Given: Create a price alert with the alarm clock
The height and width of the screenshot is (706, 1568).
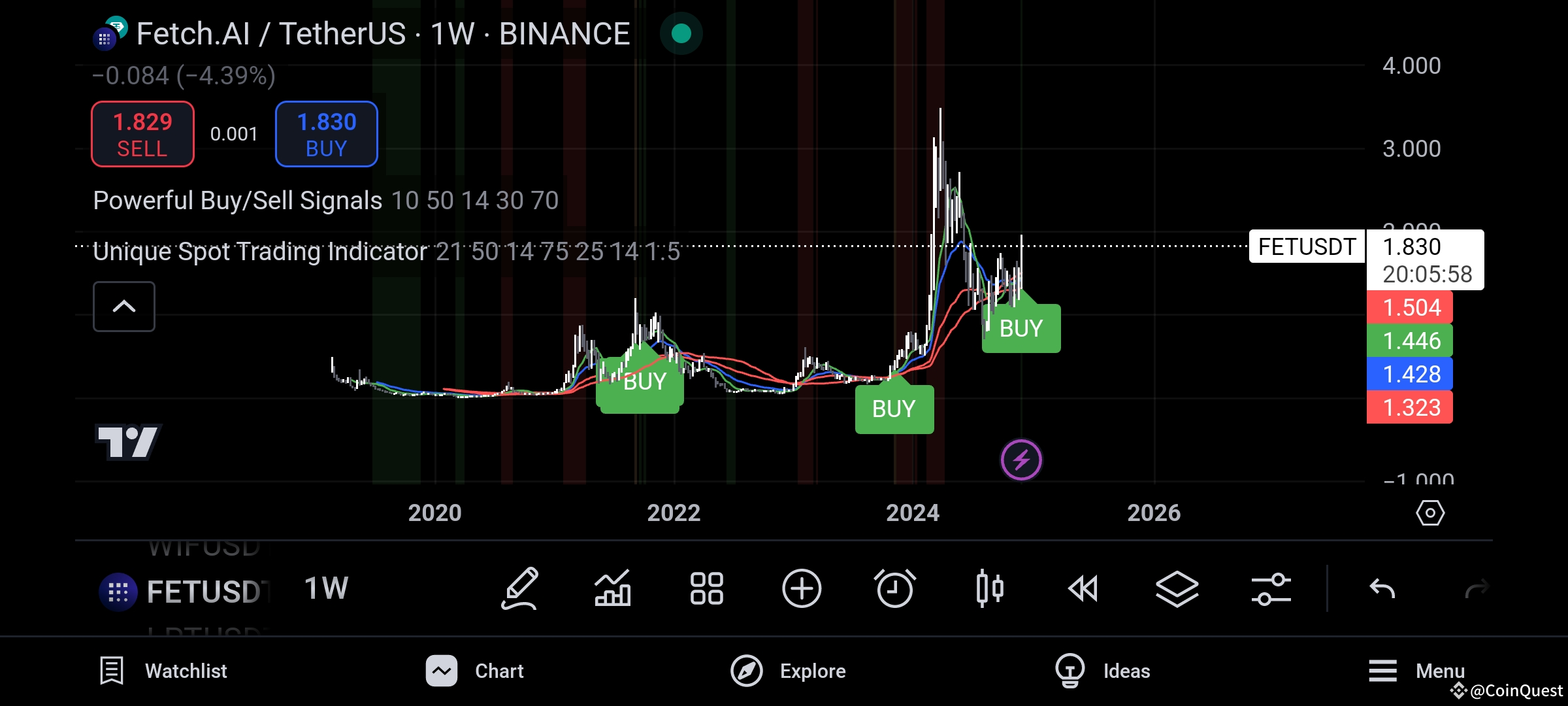Looking at the screenshot, I should click(x=895, y=588).
